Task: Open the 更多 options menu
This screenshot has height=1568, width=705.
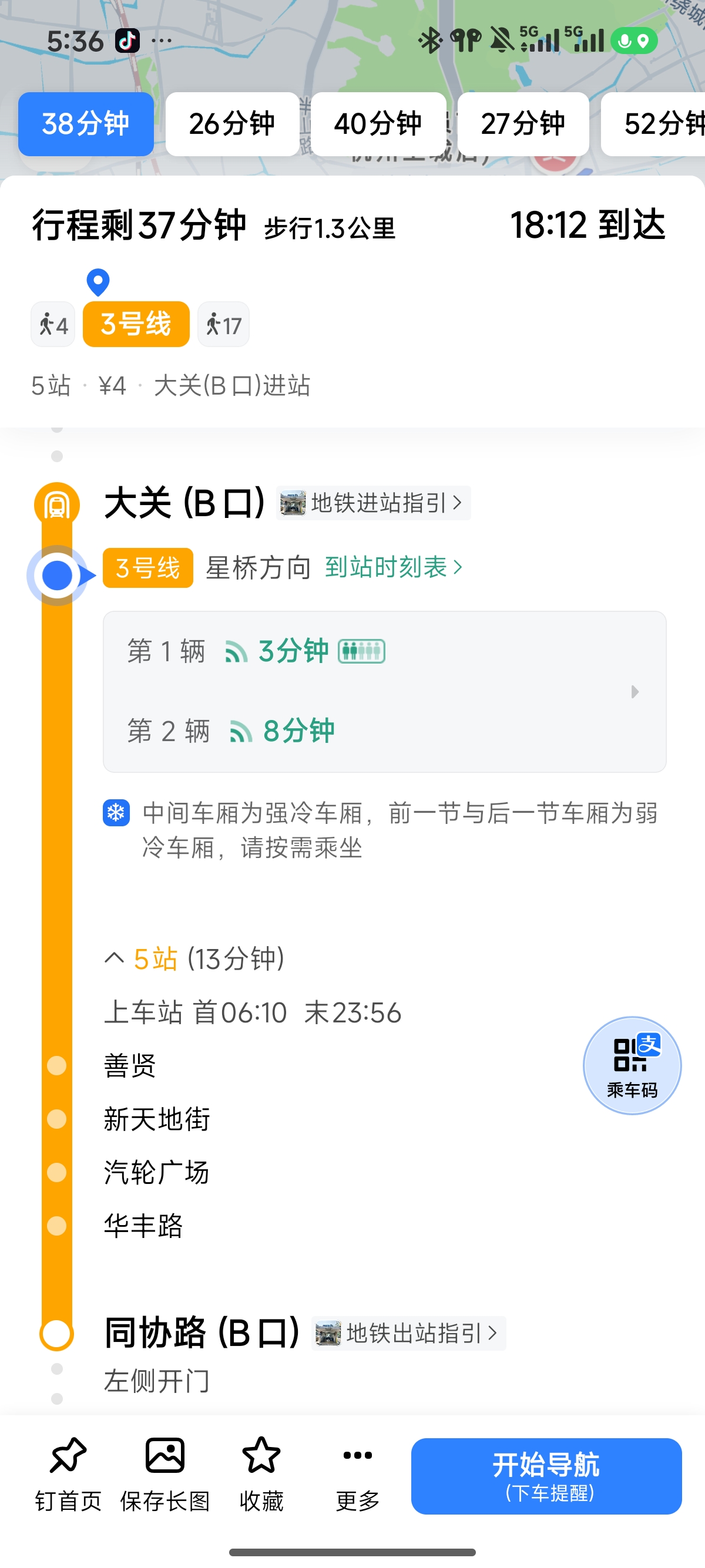Action: click(357, 1475)
